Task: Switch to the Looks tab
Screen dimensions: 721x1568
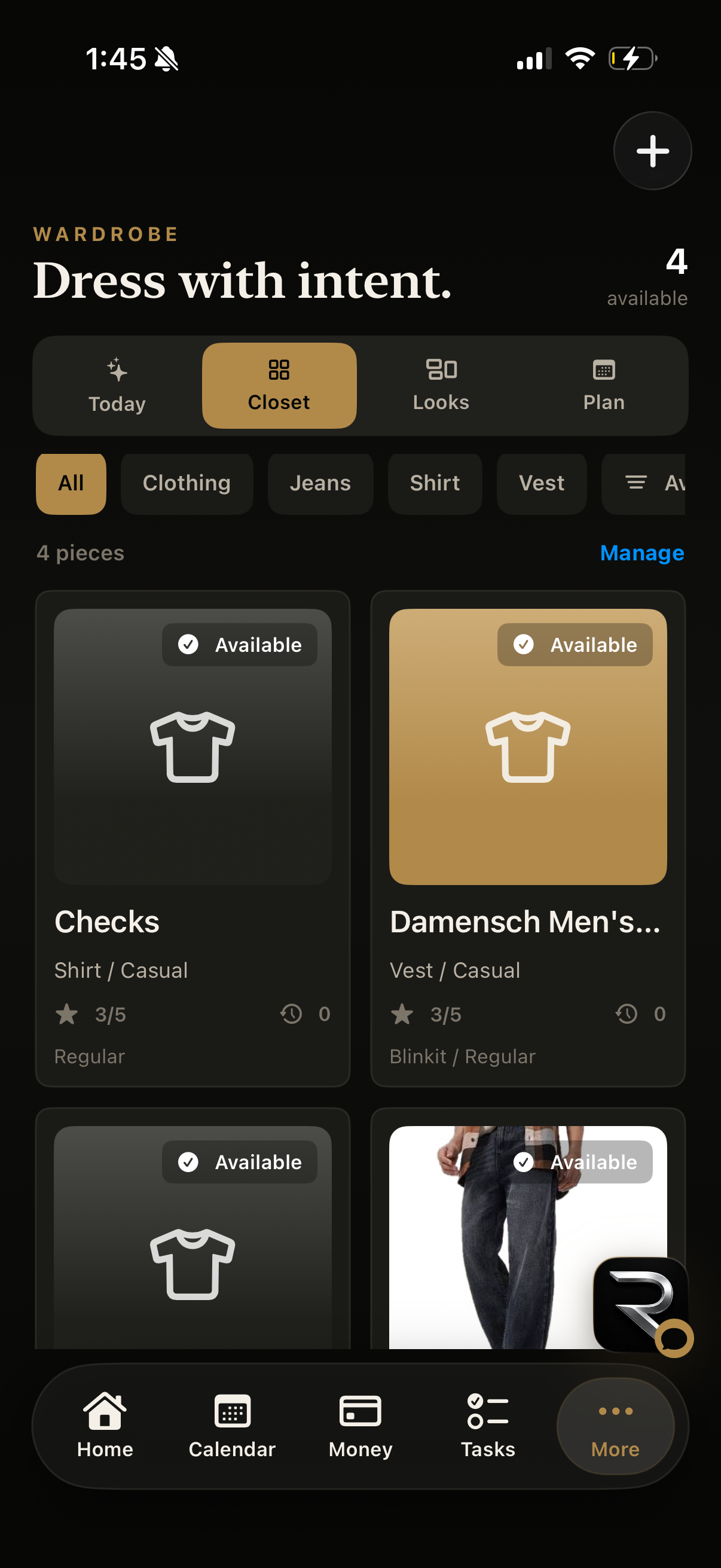Action: (441, 386)
